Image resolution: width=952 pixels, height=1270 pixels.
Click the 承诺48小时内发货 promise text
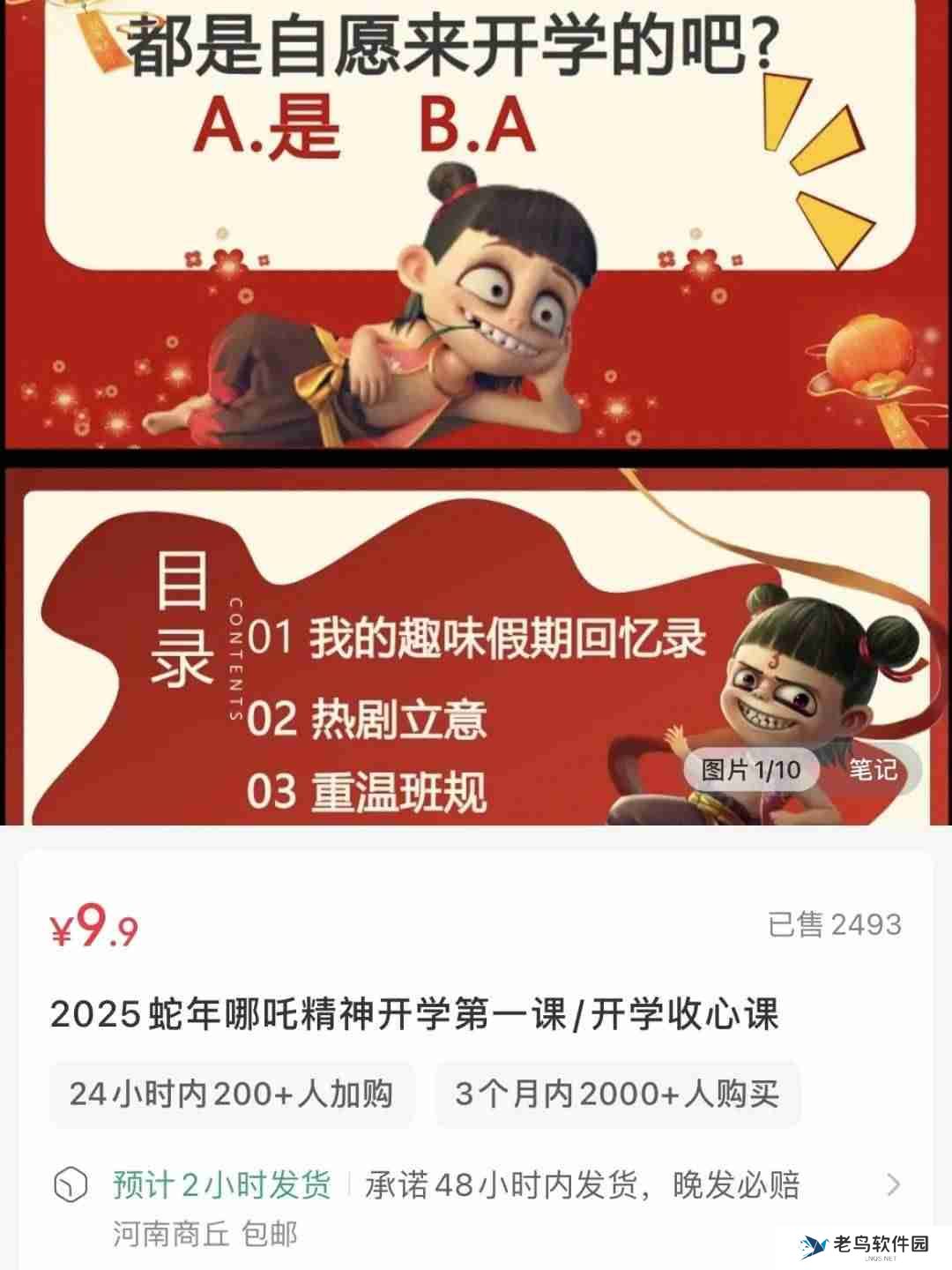582,1186
